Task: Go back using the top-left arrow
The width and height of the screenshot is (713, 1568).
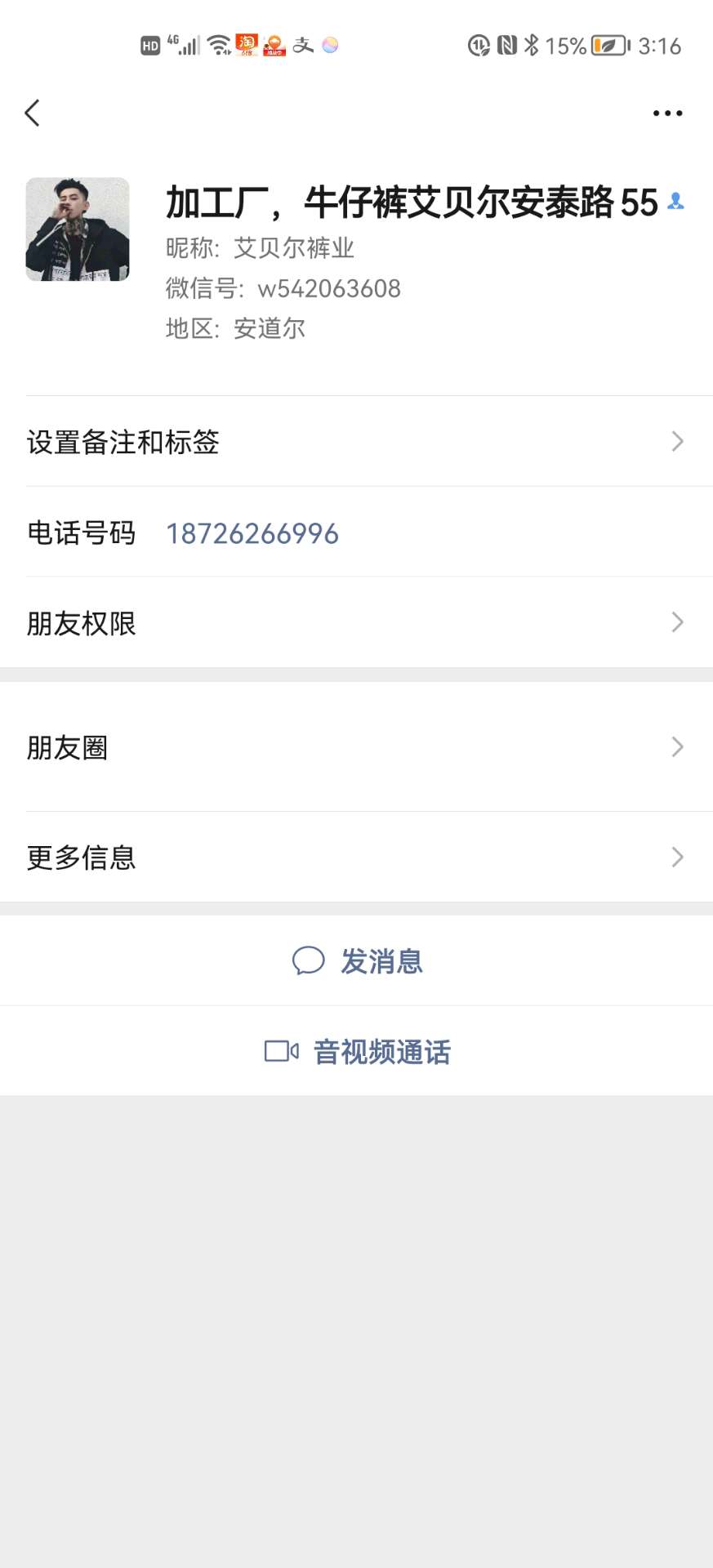Action: click(33, 113)
